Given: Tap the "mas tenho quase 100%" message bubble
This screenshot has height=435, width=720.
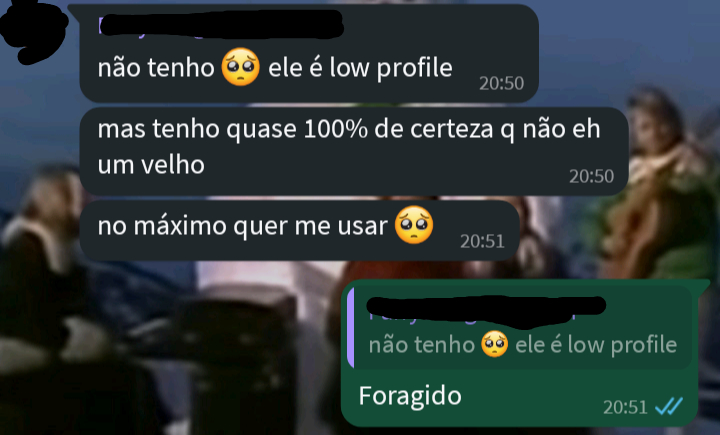Looking at the screenshot, I should point(352,148).
